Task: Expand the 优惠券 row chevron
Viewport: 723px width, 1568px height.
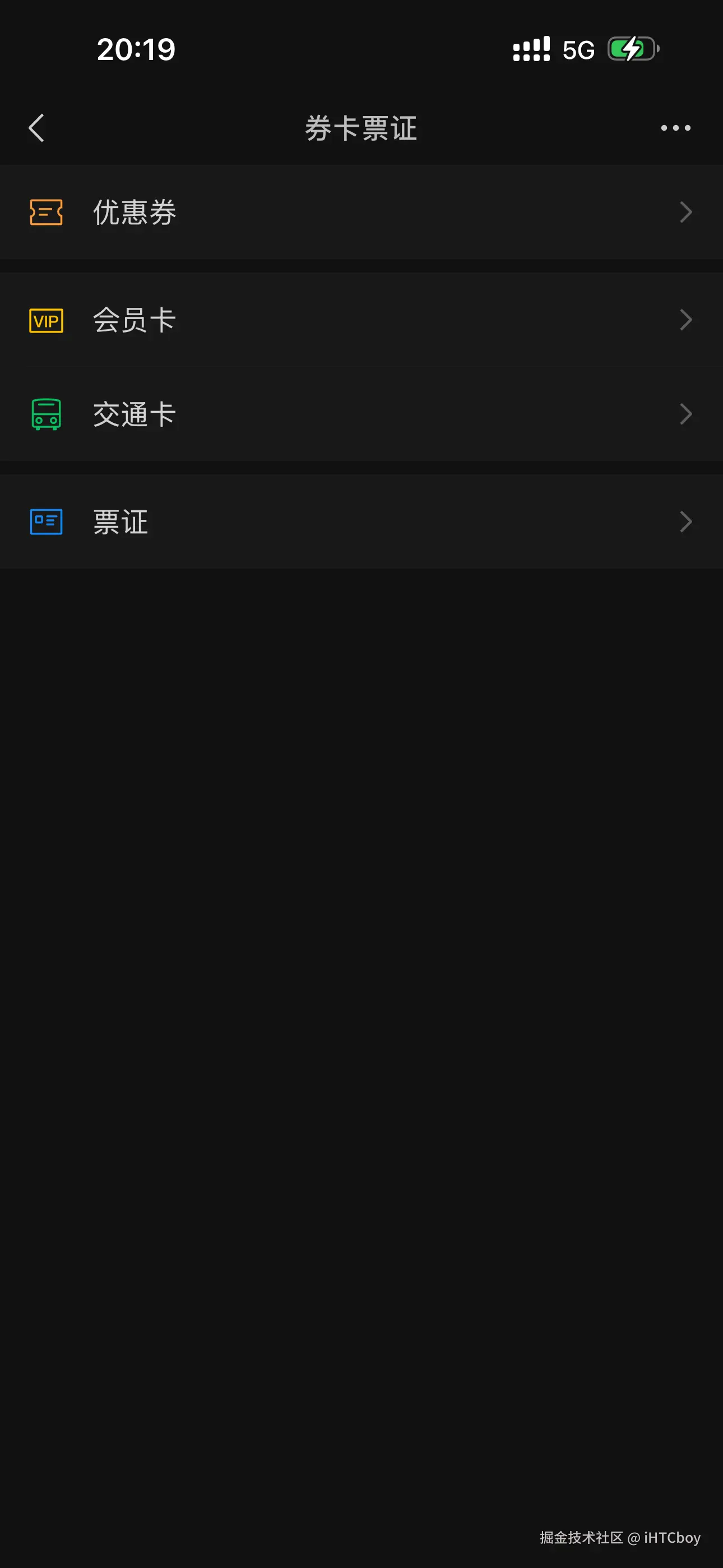Action: coord(687,213)
